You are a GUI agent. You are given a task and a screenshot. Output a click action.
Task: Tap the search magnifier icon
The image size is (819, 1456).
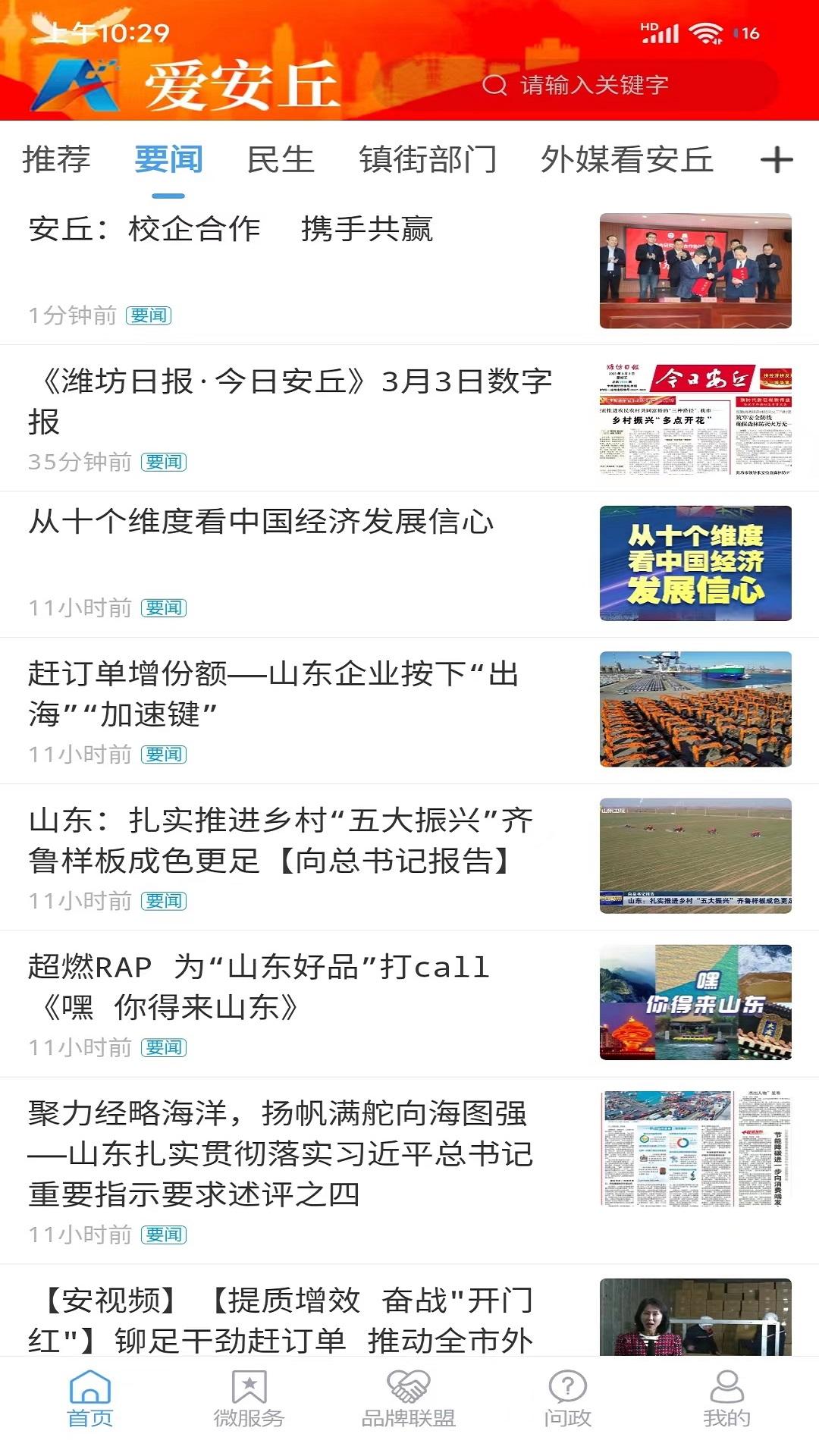(x=496, y=86)
